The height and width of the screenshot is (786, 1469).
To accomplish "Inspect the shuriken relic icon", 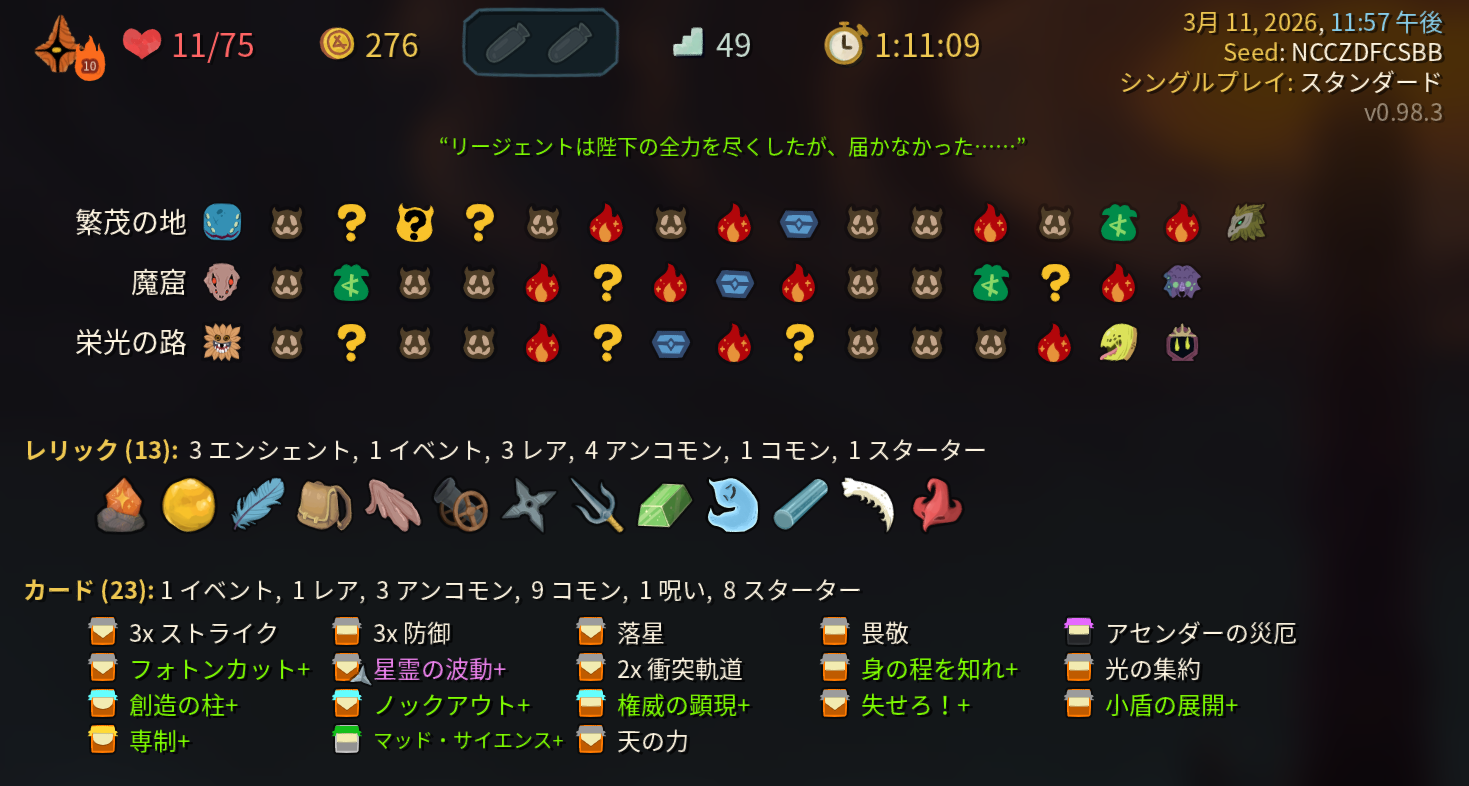I will [527, 504].
